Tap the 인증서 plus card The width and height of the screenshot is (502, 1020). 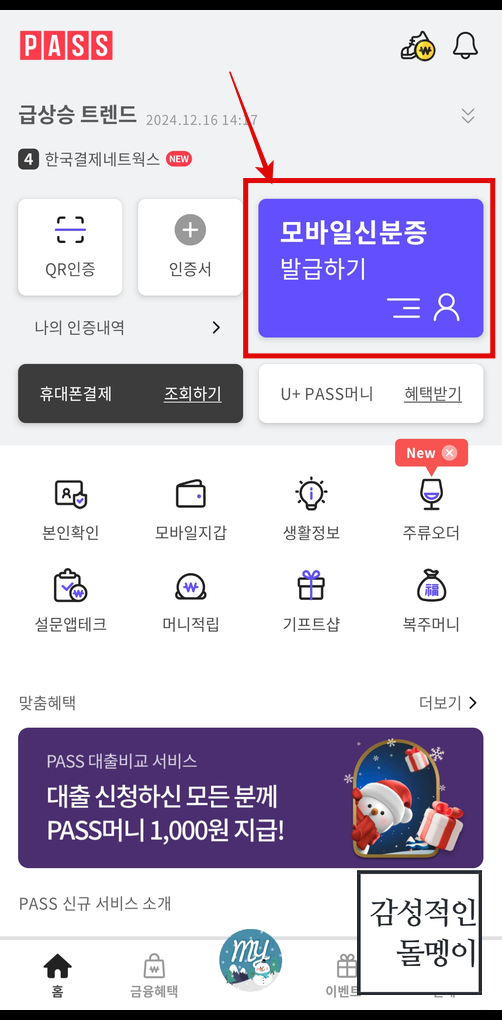pos(190,247)
